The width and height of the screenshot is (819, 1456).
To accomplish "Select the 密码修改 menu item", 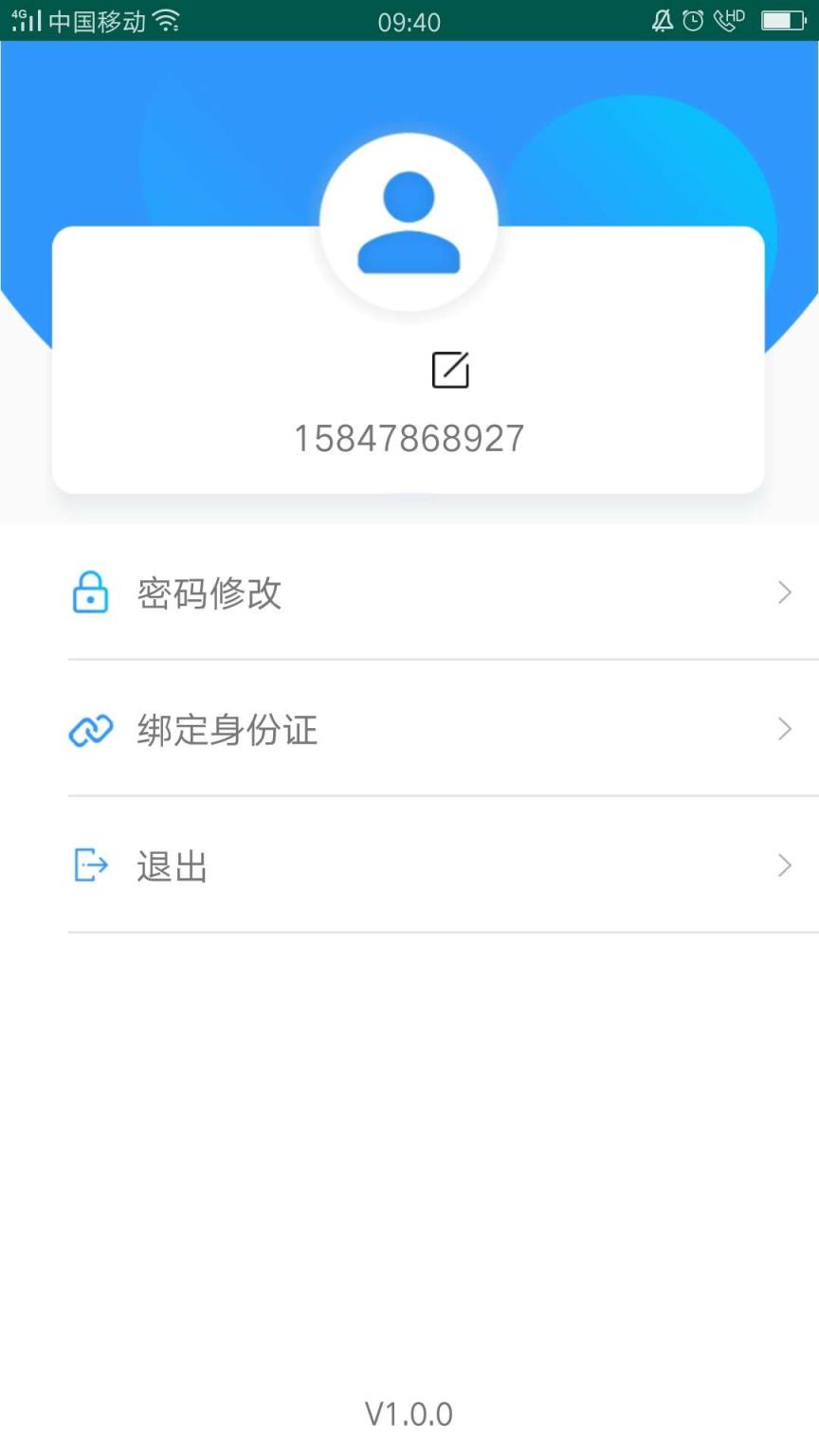I will [210, 591].
